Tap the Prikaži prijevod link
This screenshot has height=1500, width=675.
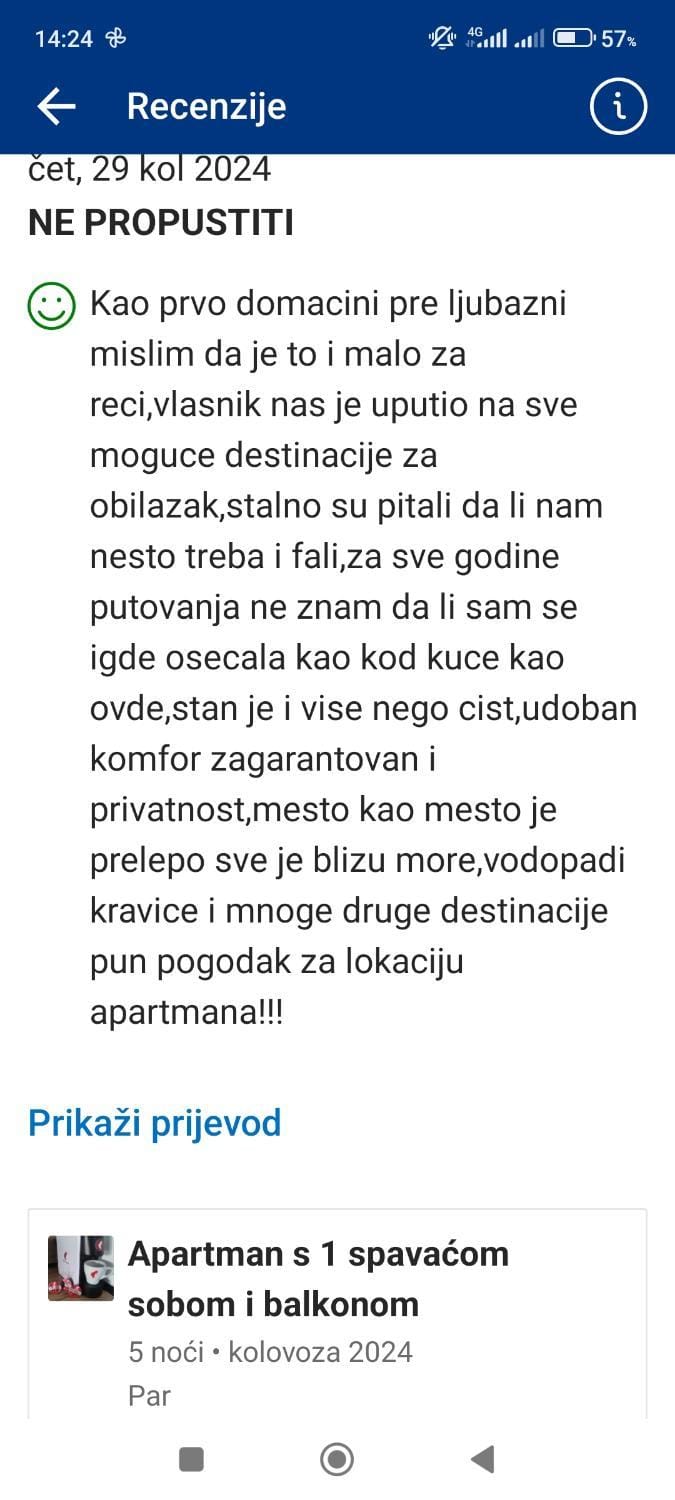tap(154, 1123)
